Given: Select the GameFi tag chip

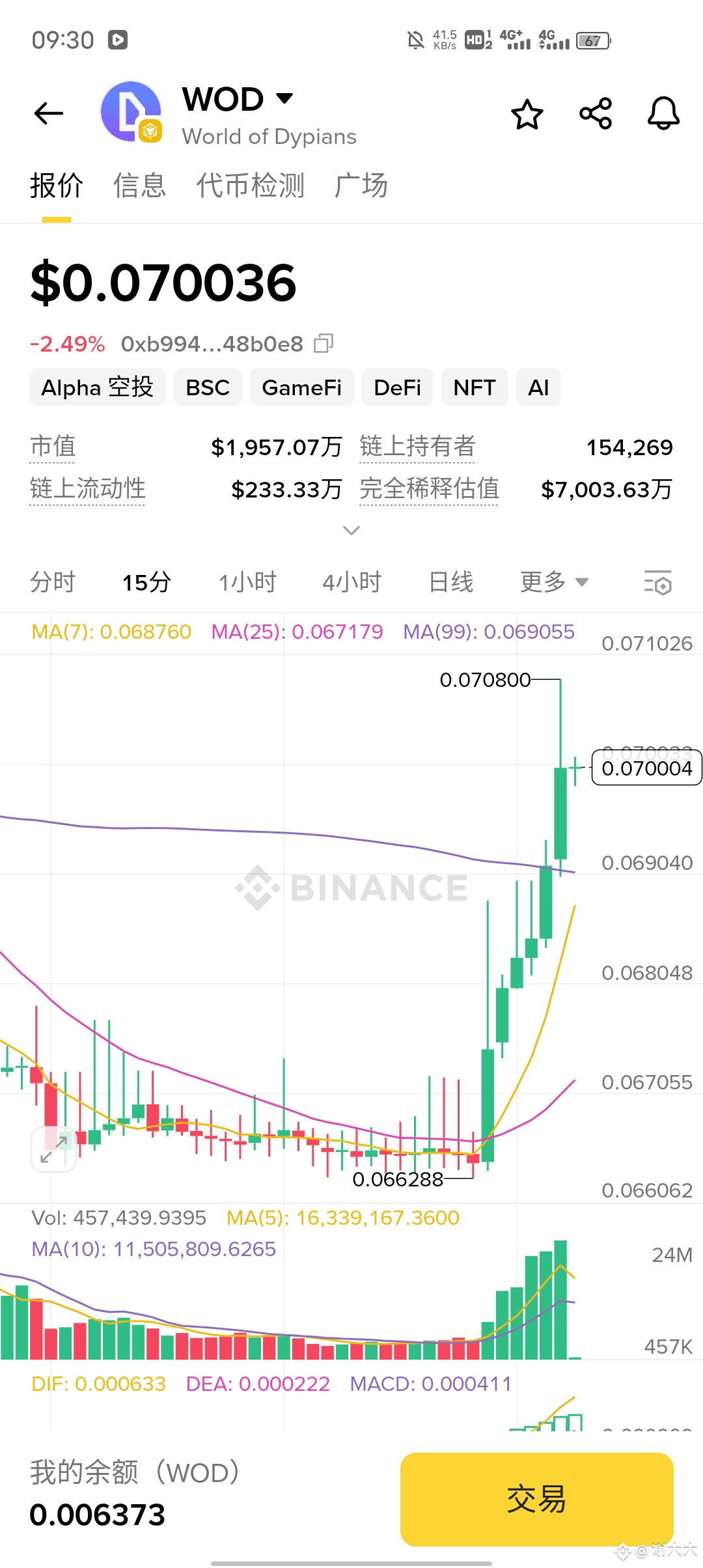Looking at the screenshot, I should pos(302,387).
